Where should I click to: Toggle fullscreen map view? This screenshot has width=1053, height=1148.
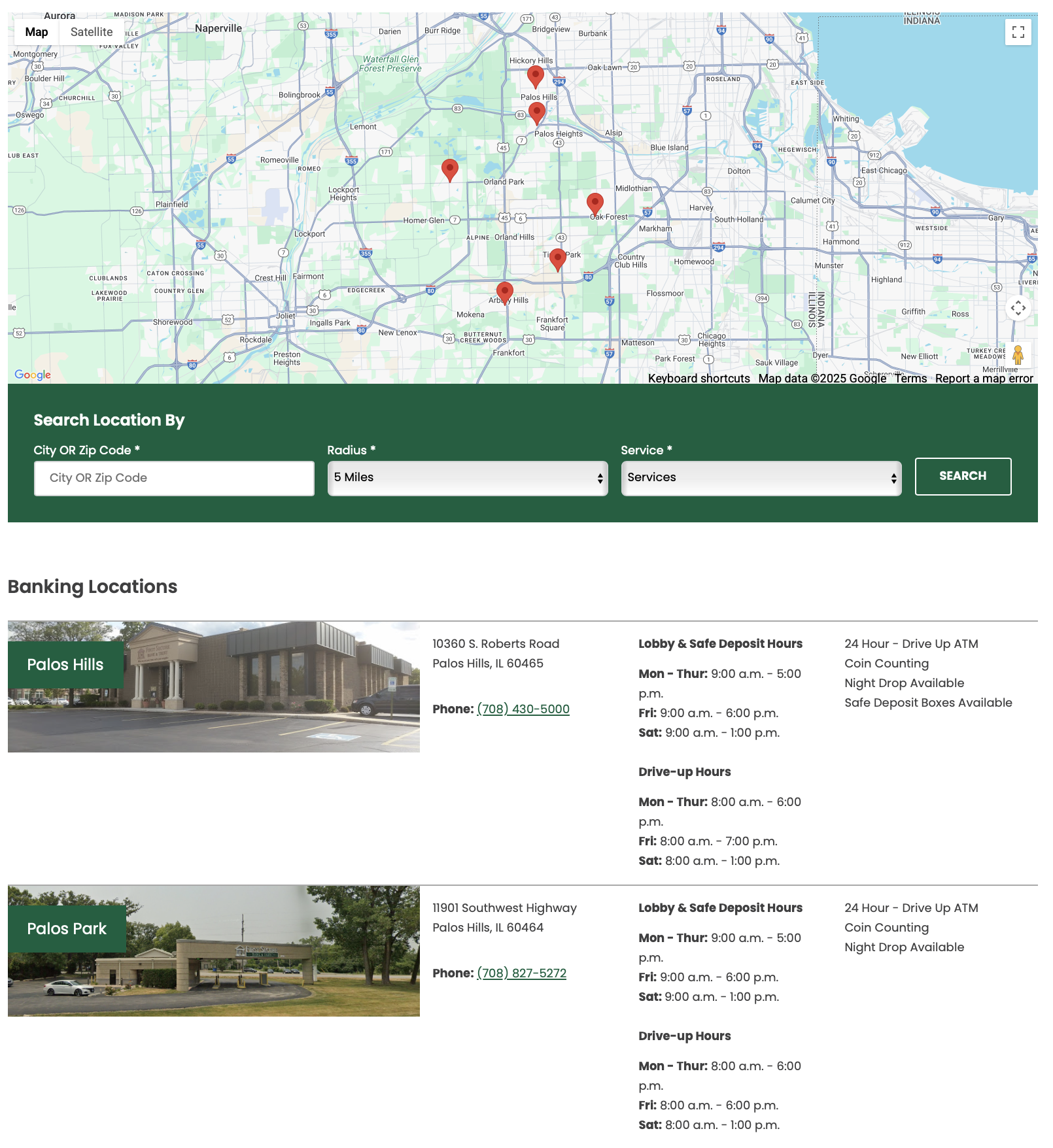[x=1018, y=32]
